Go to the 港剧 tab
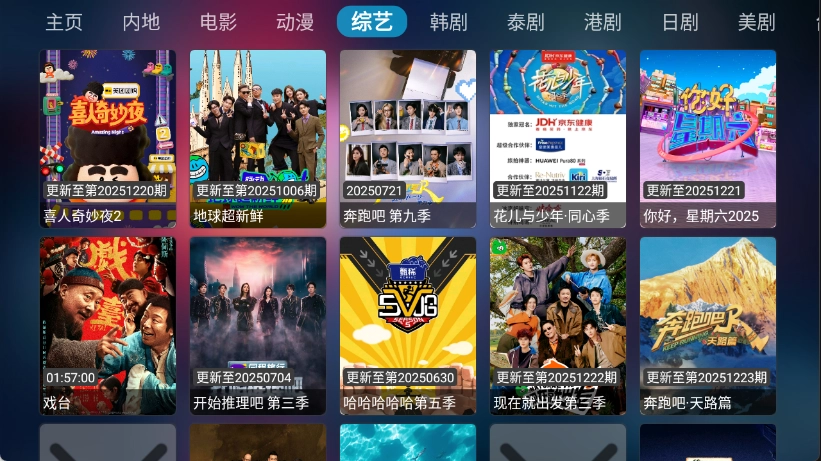The height and width of the screenshot is (461, 821). click(x=603, y=21)
